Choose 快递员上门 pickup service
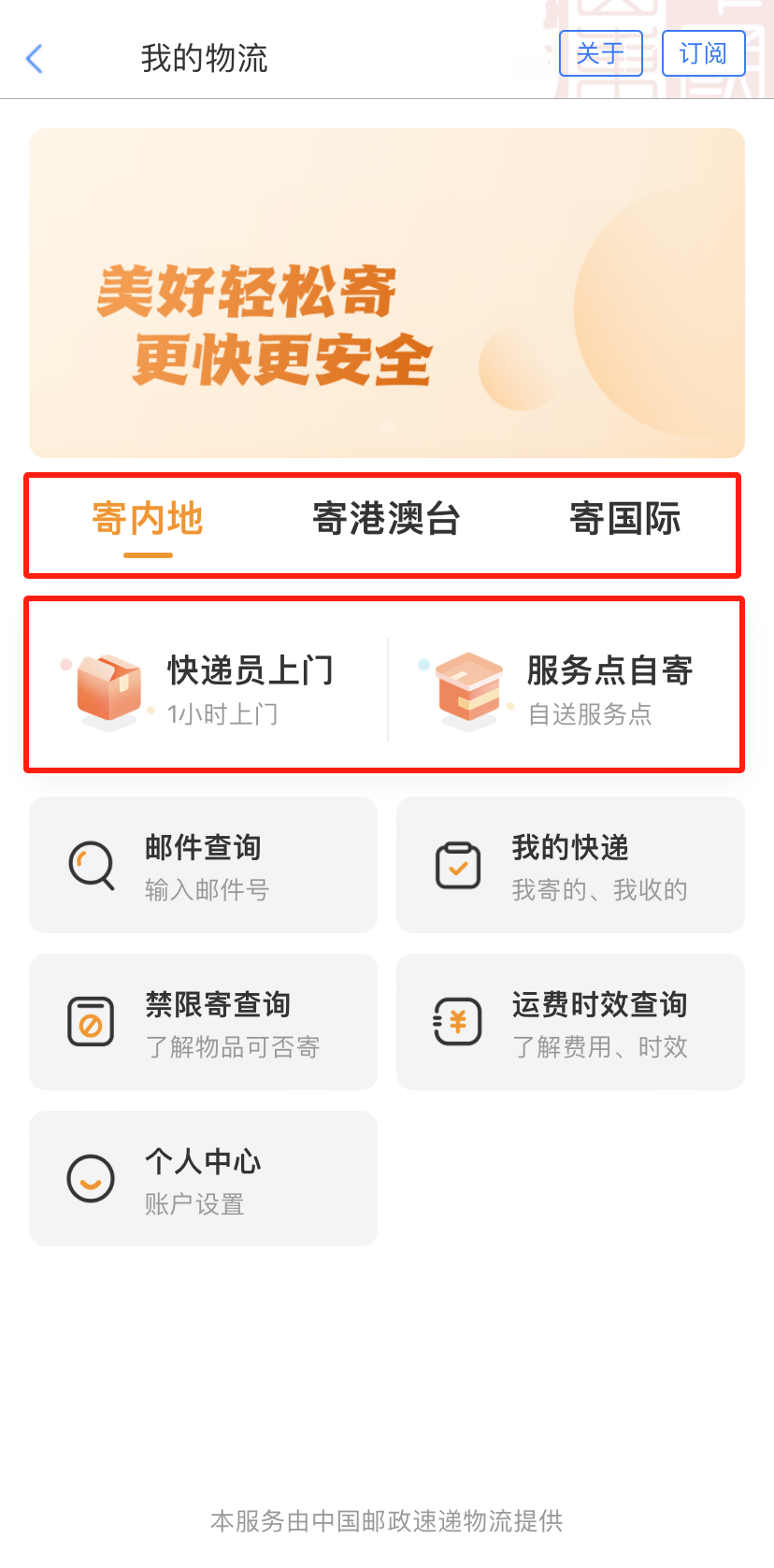 pyautogui.click(x=208, y=689)
